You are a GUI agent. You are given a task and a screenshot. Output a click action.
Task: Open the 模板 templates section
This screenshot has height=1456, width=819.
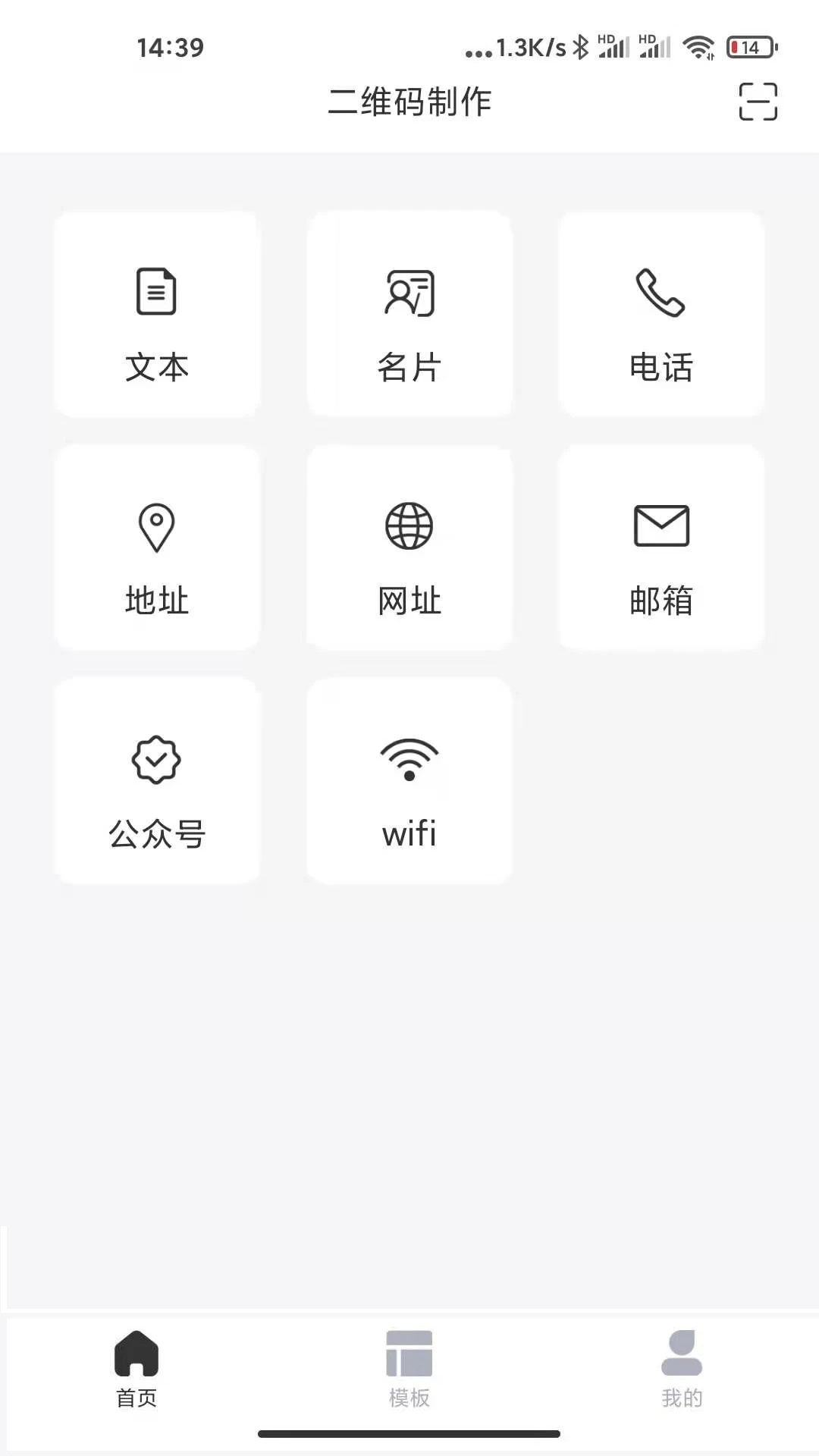click(x=409, y=1365)
